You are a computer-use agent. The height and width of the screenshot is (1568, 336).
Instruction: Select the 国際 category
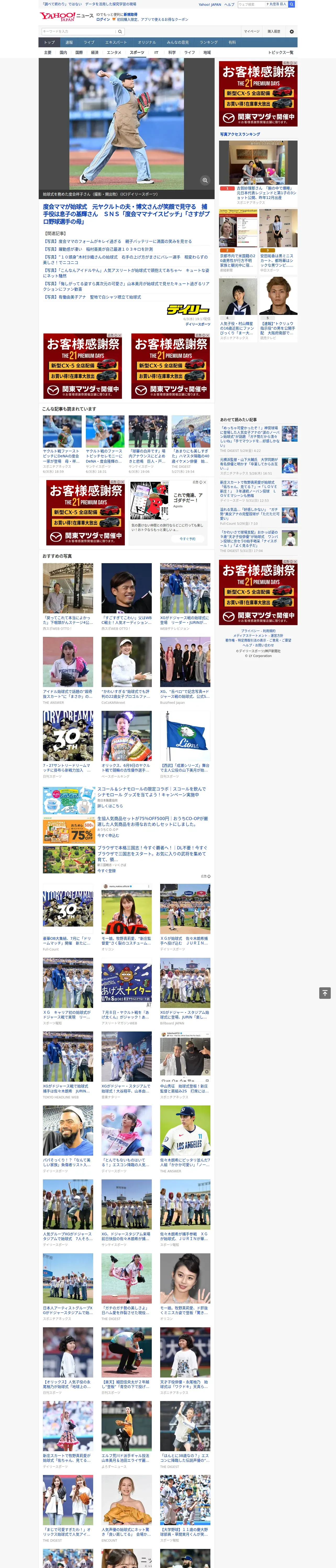click(79, 52)
